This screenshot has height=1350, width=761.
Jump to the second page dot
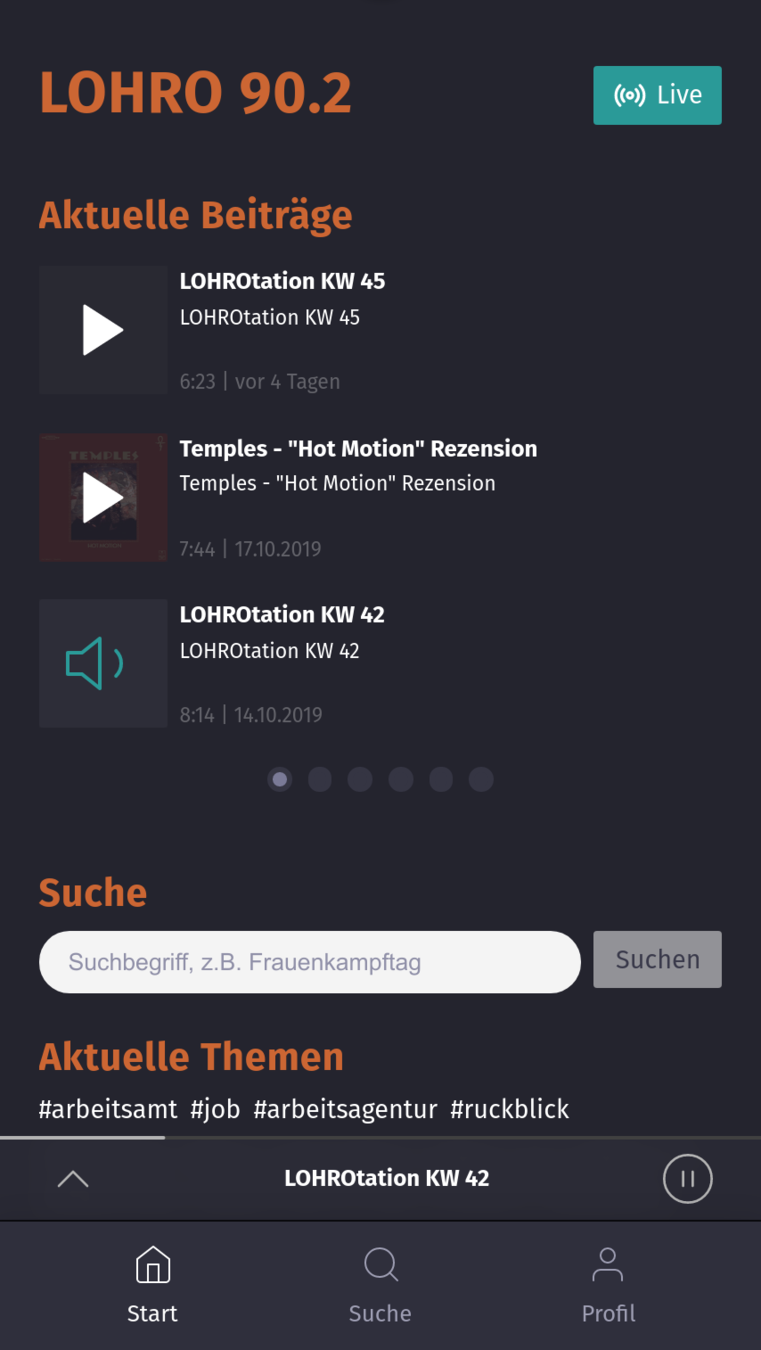point(320,779)
